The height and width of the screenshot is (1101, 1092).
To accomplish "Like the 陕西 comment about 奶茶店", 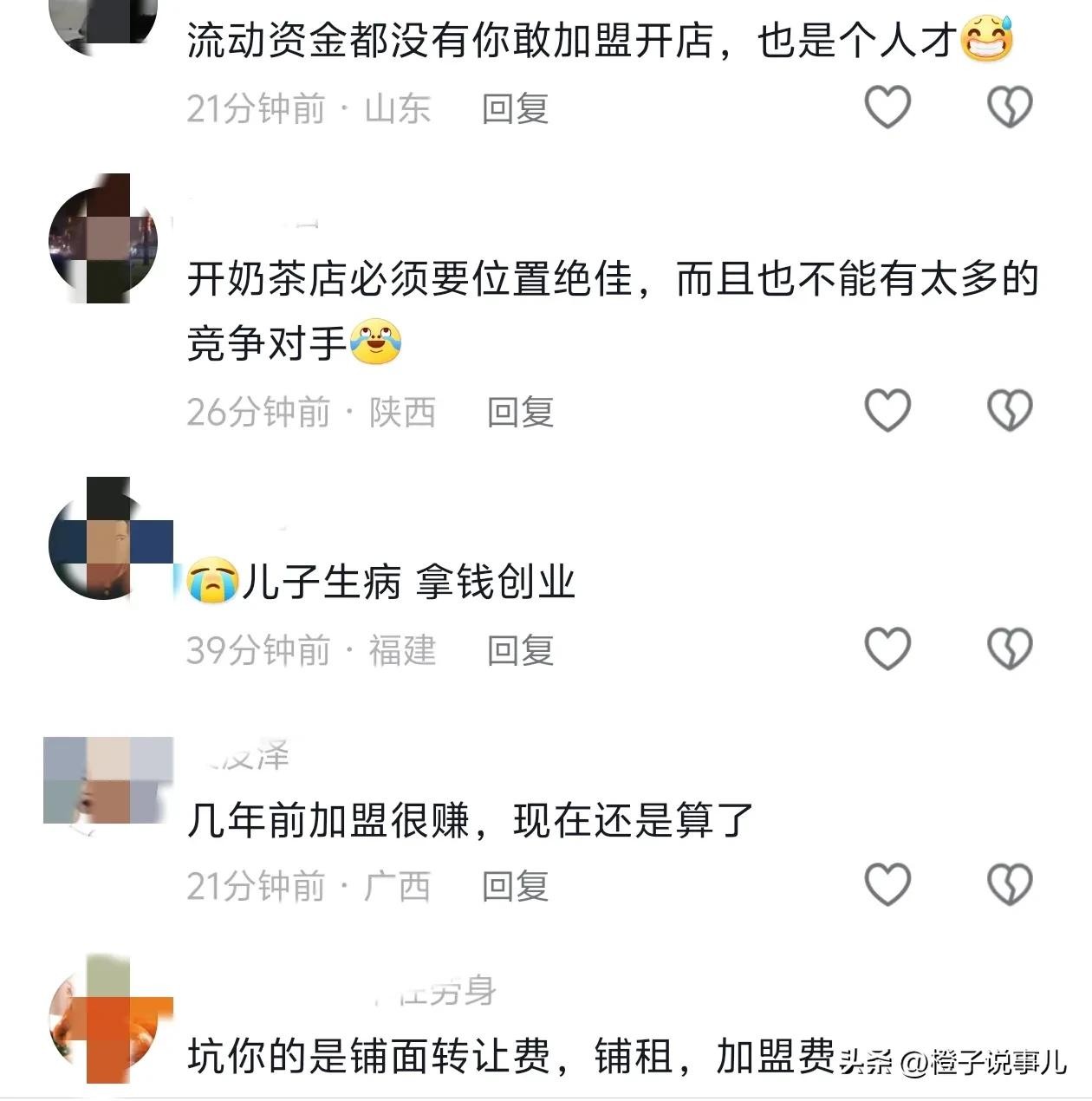I will click(887, 411).
